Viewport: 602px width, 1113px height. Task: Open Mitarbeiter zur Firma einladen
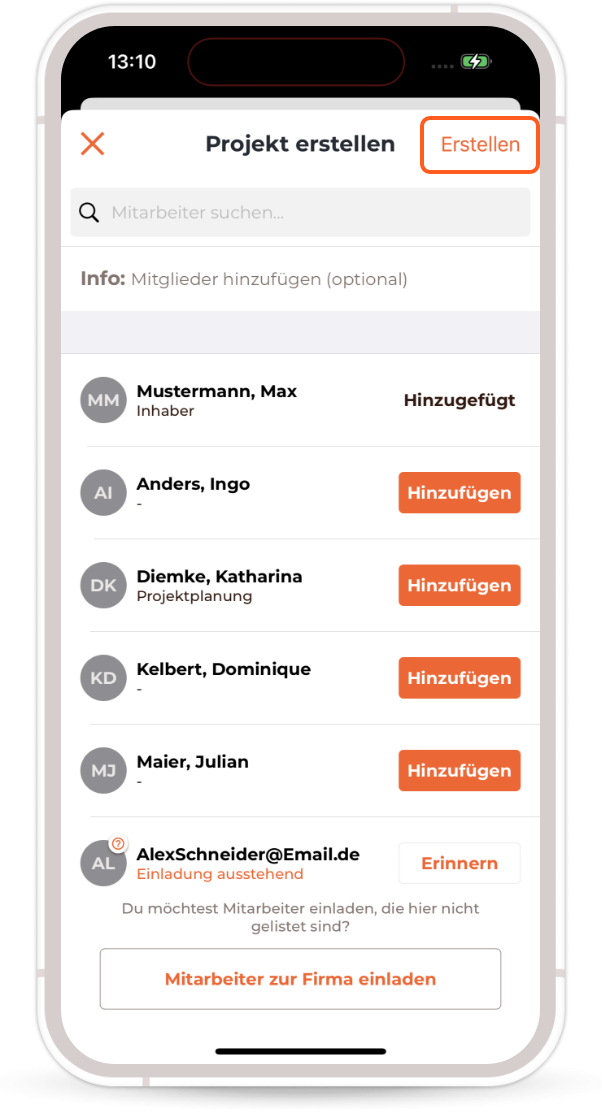click(300, 979)
